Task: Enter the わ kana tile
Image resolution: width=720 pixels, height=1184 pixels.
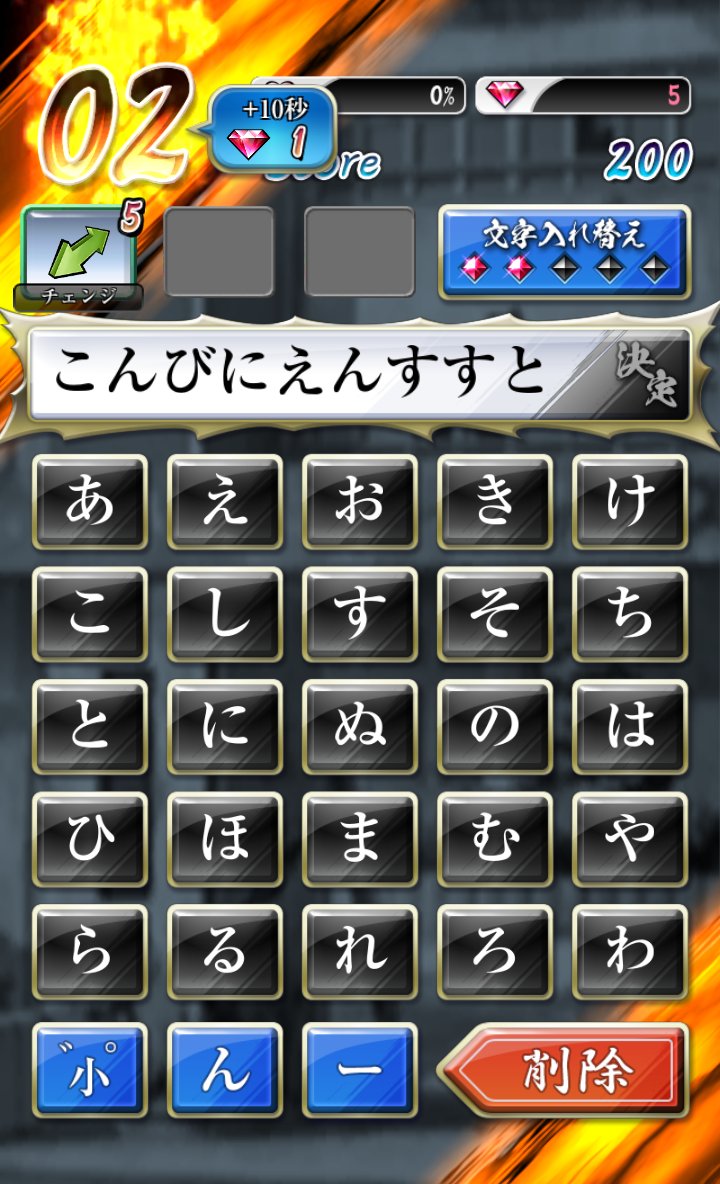Action: click(x=630, y=951)
